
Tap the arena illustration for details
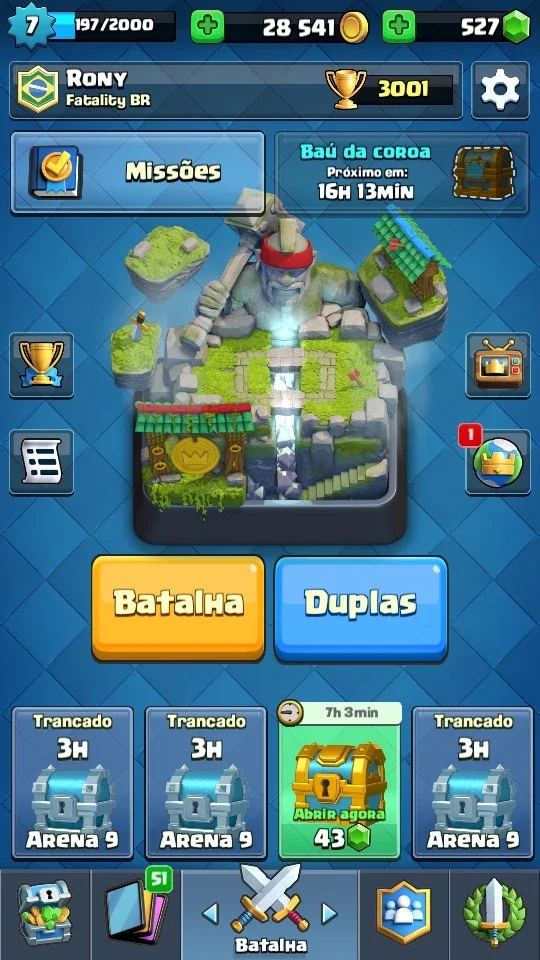point(270,367)
